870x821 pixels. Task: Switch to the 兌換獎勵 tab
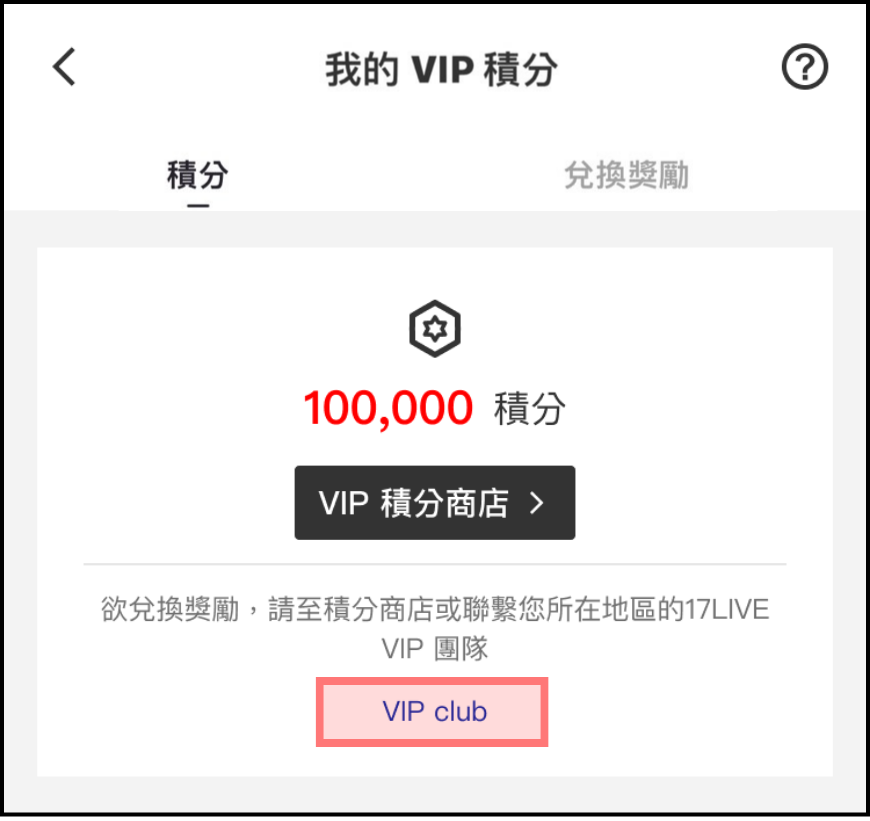(626, 176)
